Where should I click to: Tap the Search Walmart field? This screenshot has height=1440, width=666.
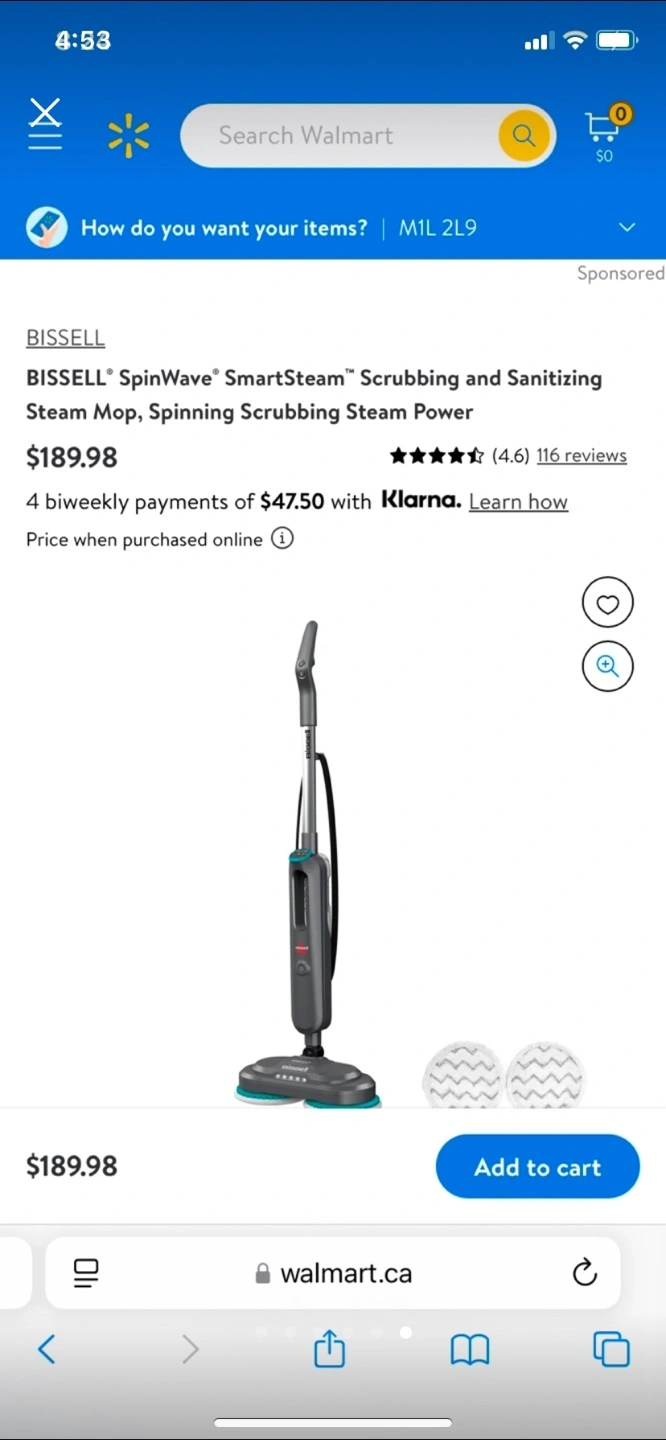point(339,135)
